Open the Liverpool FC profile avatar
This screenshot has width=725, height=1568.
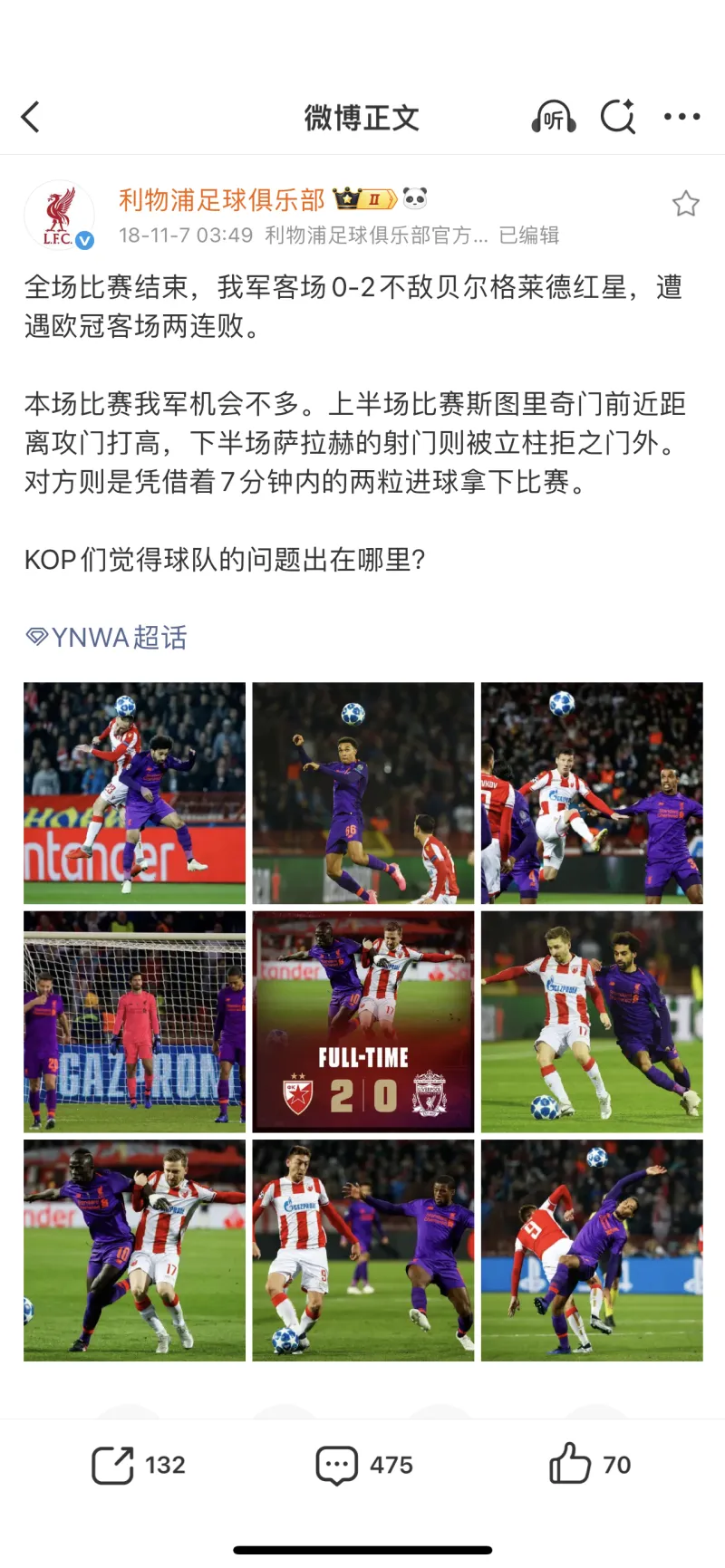coord(60,216)
